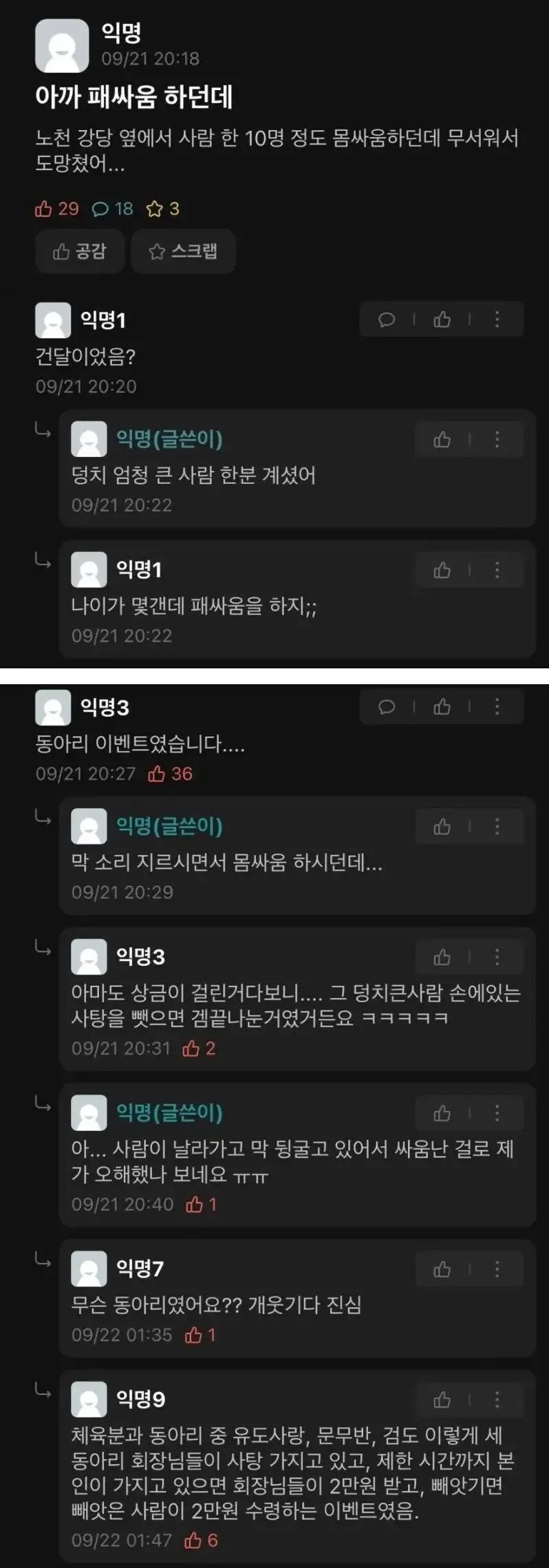Reply to 익명1's comment '건달이었음?'
This screenshot has height=1568, width=549.
click(x=387, y=319)
